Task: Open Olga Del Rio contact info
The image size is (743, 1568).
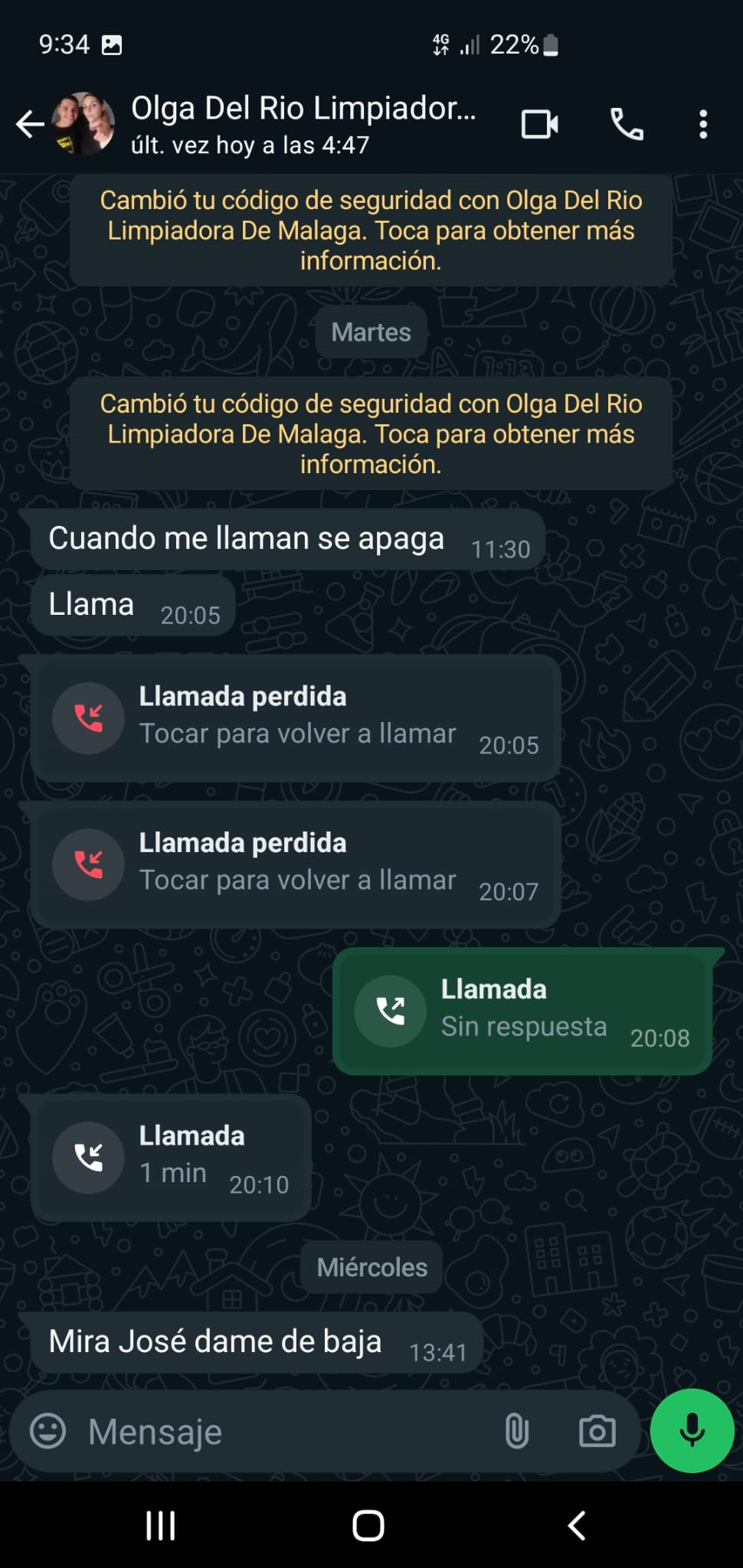Action: coord(303,123)
